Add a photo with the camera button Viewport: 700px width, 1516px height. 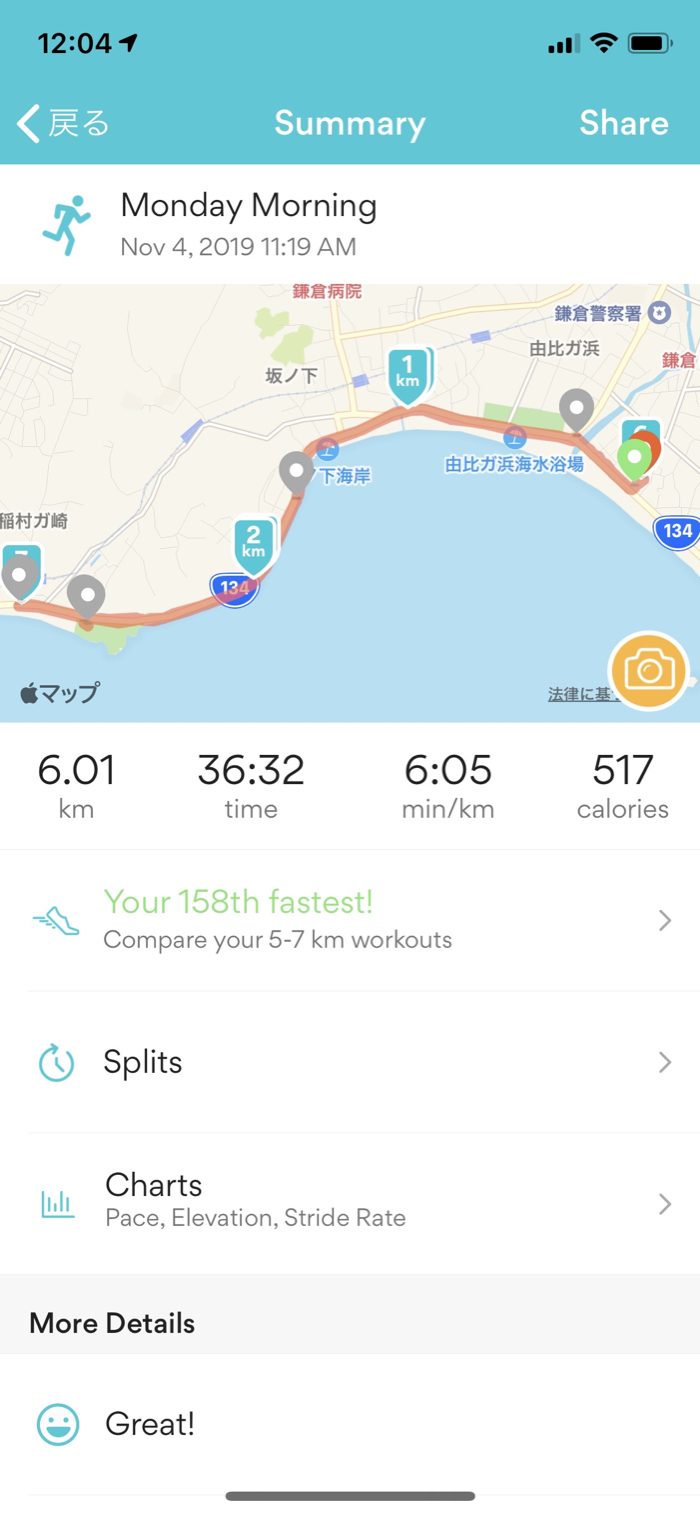(x=649, y=670)
